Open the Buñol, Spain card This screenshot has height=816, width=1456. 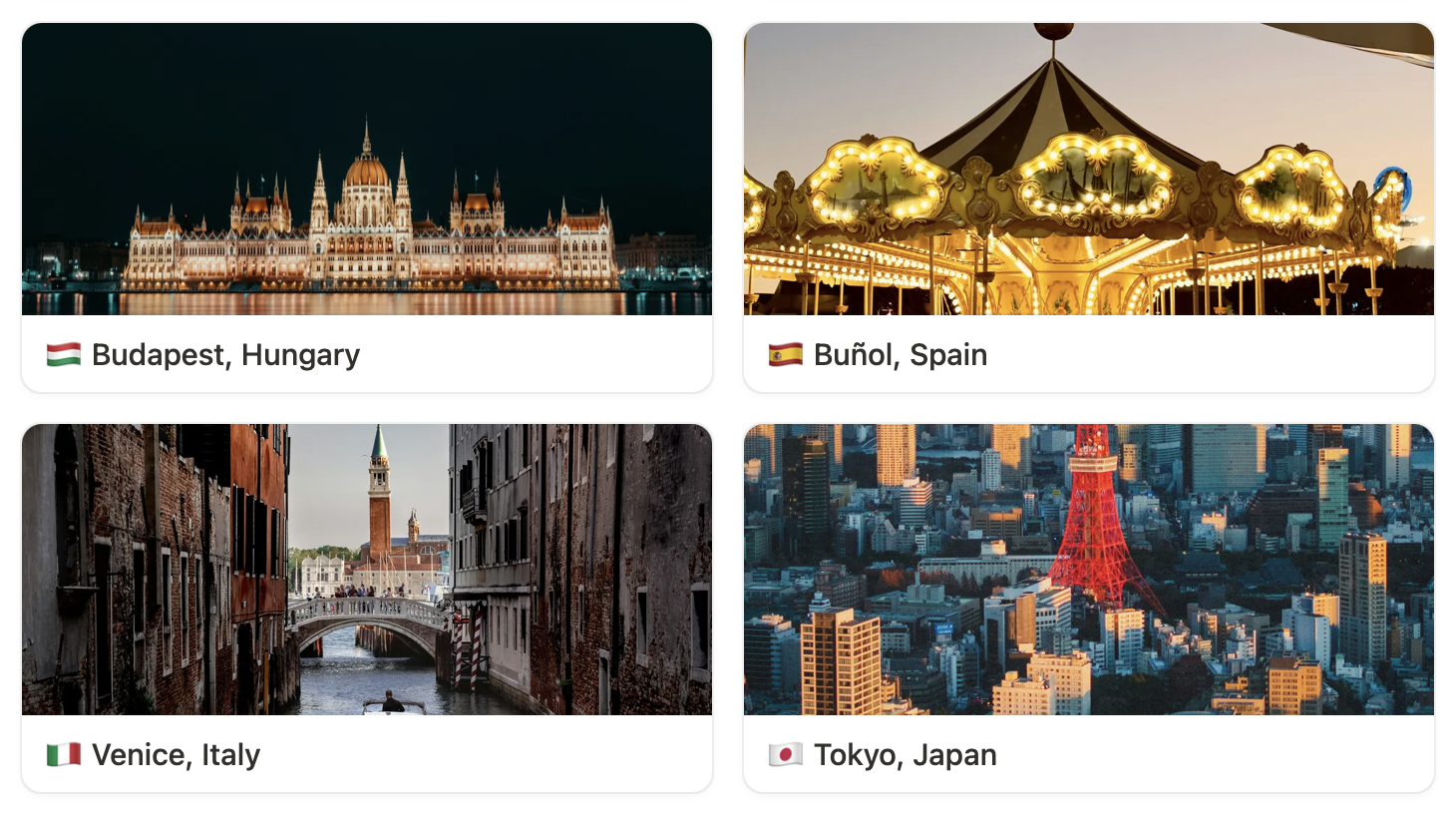coord(1088,207)
